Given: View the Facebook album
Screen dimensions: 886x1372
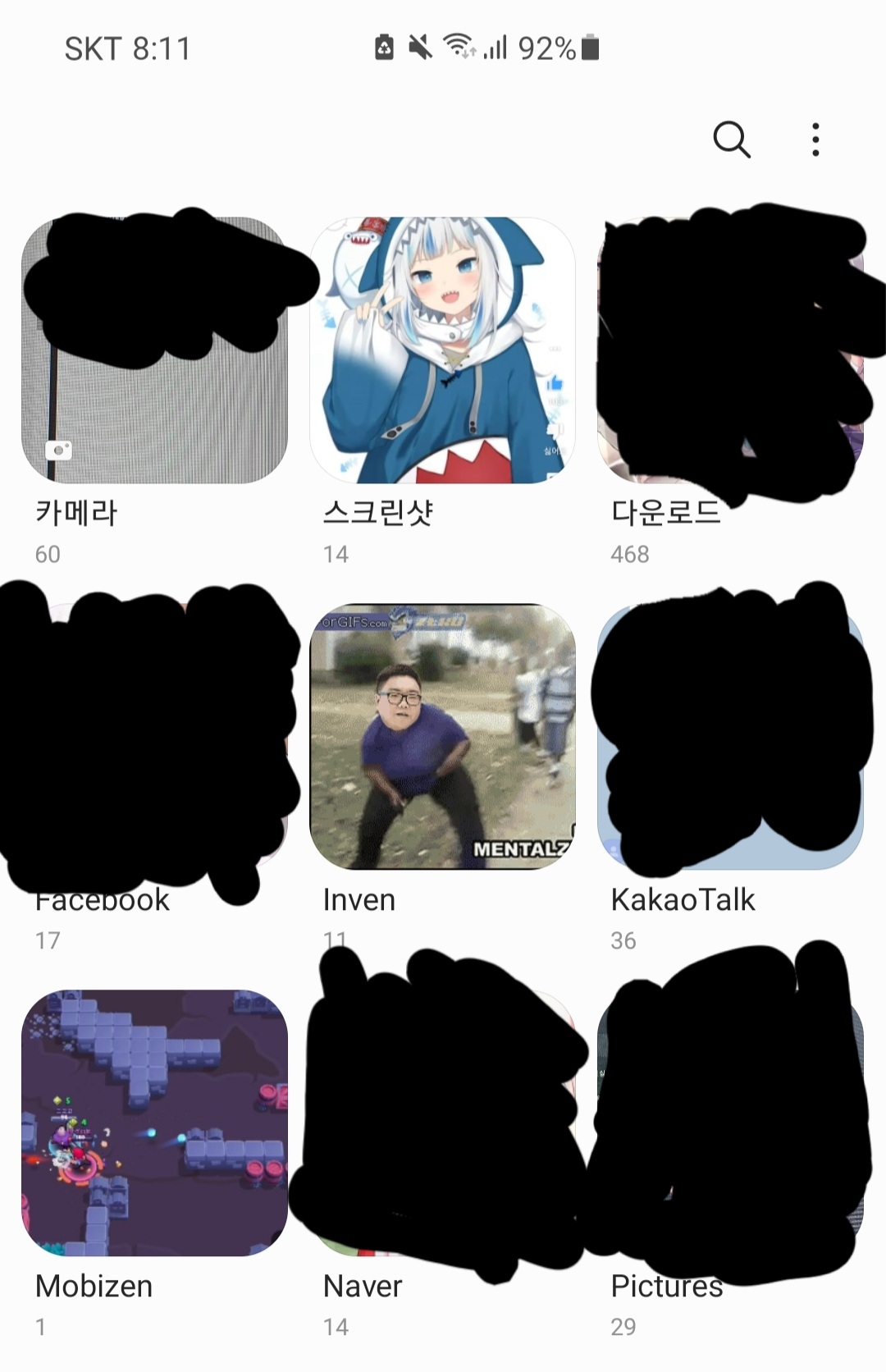Looking at the screenshot, I should pos(154,737).
